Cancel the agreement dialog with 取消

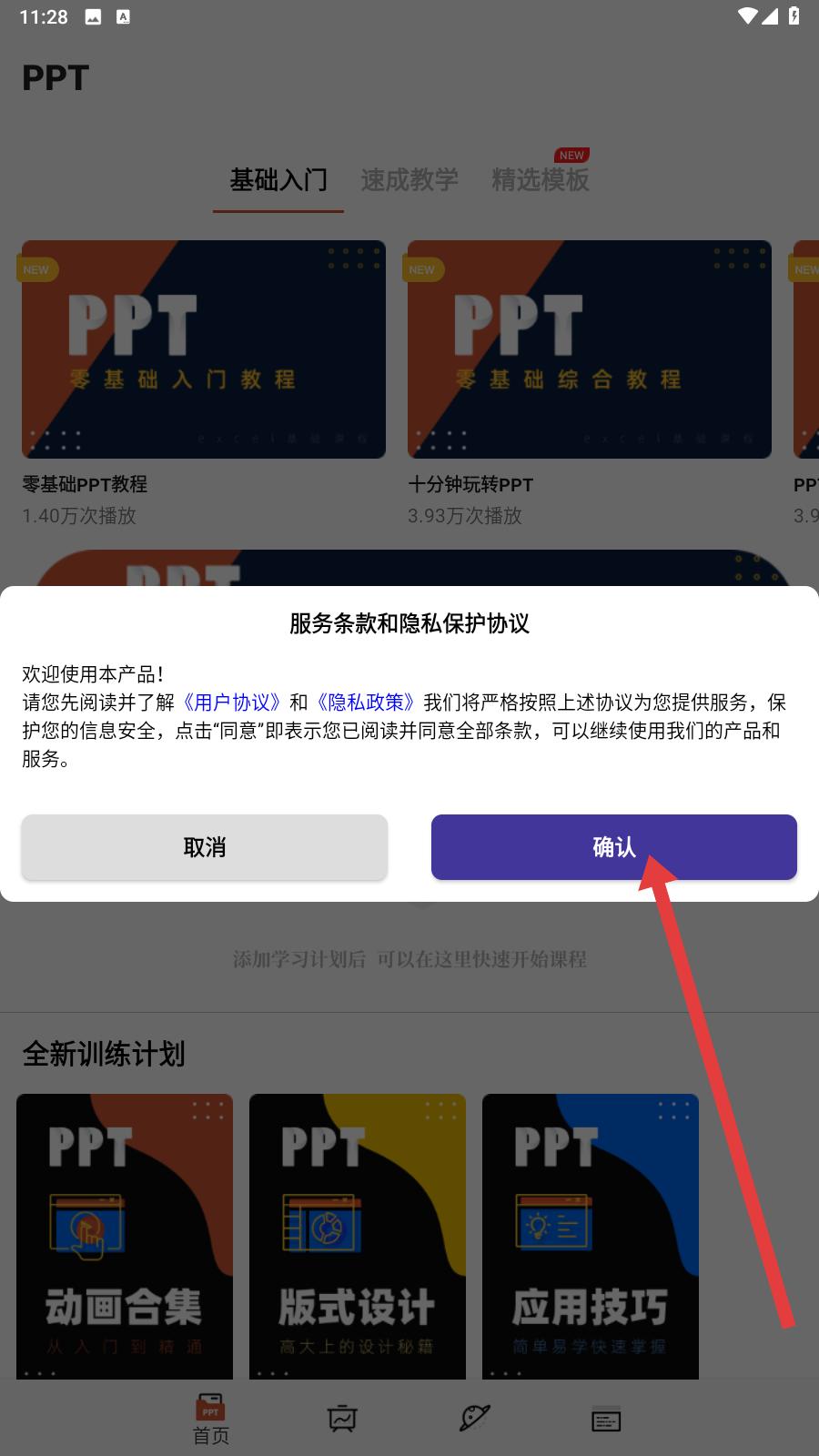tap(205, 846)
